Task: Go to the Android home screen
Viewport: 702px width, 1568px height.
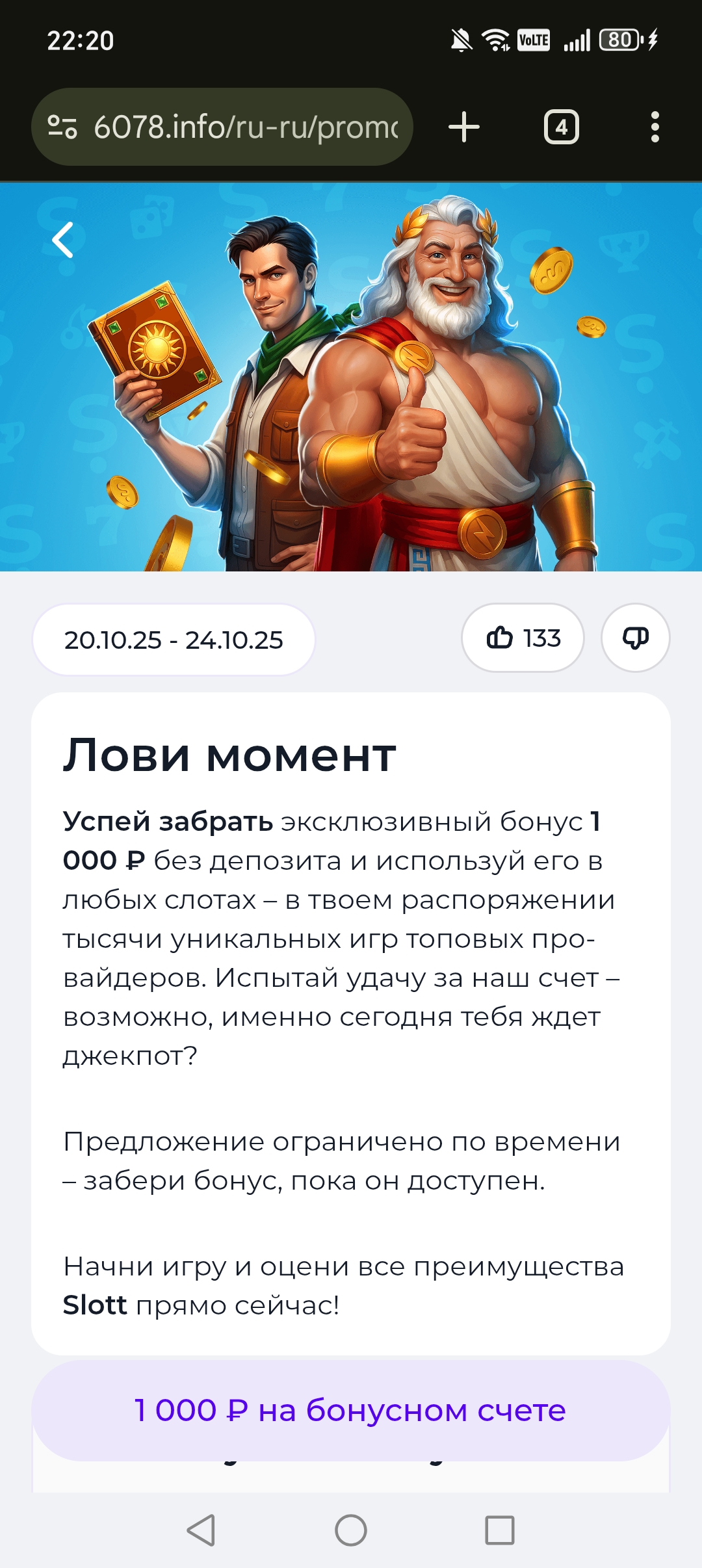Action: (351, 1530)
